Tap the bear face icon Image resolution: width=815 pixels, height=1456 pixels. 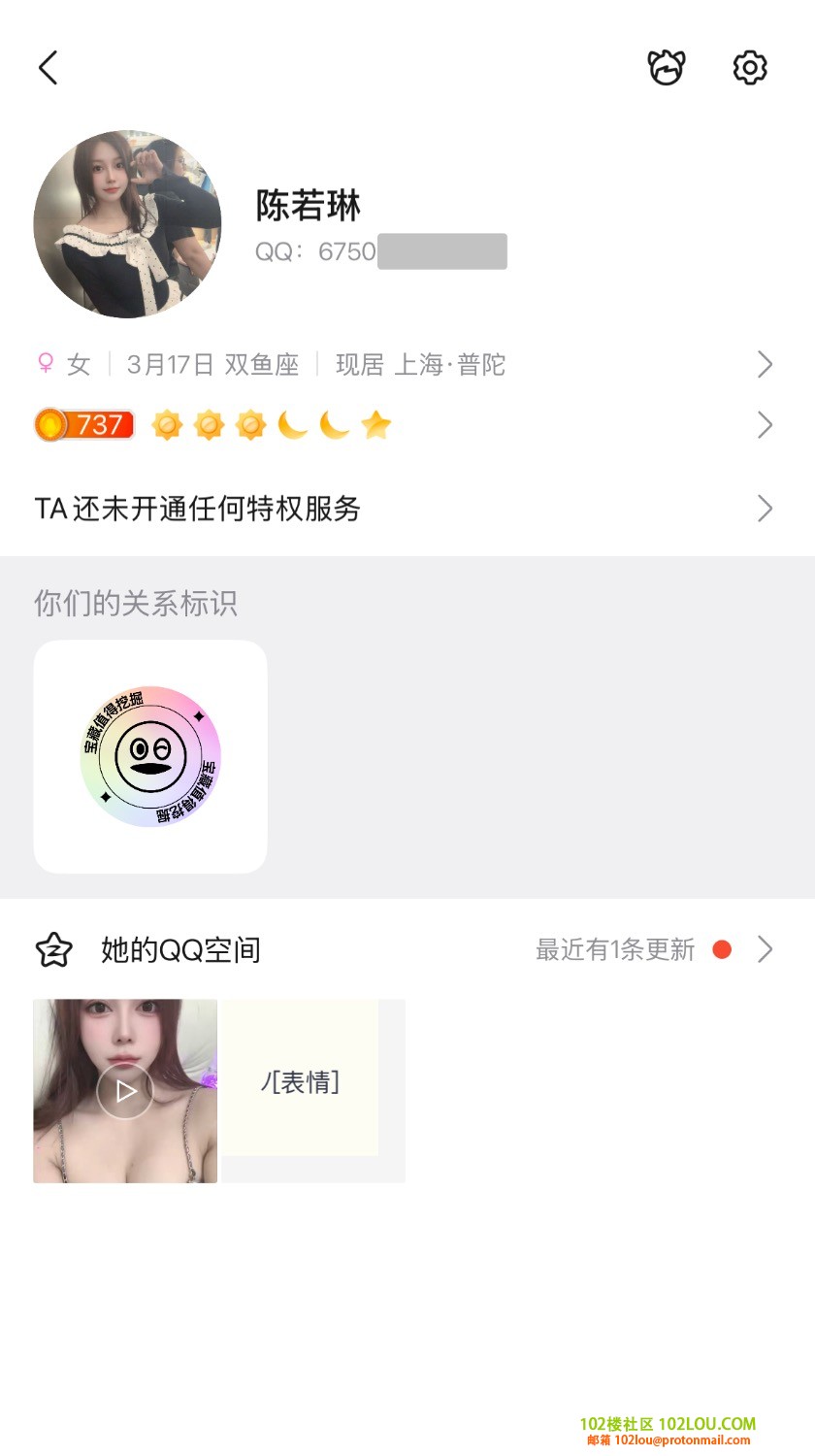(x=667, y=68)
